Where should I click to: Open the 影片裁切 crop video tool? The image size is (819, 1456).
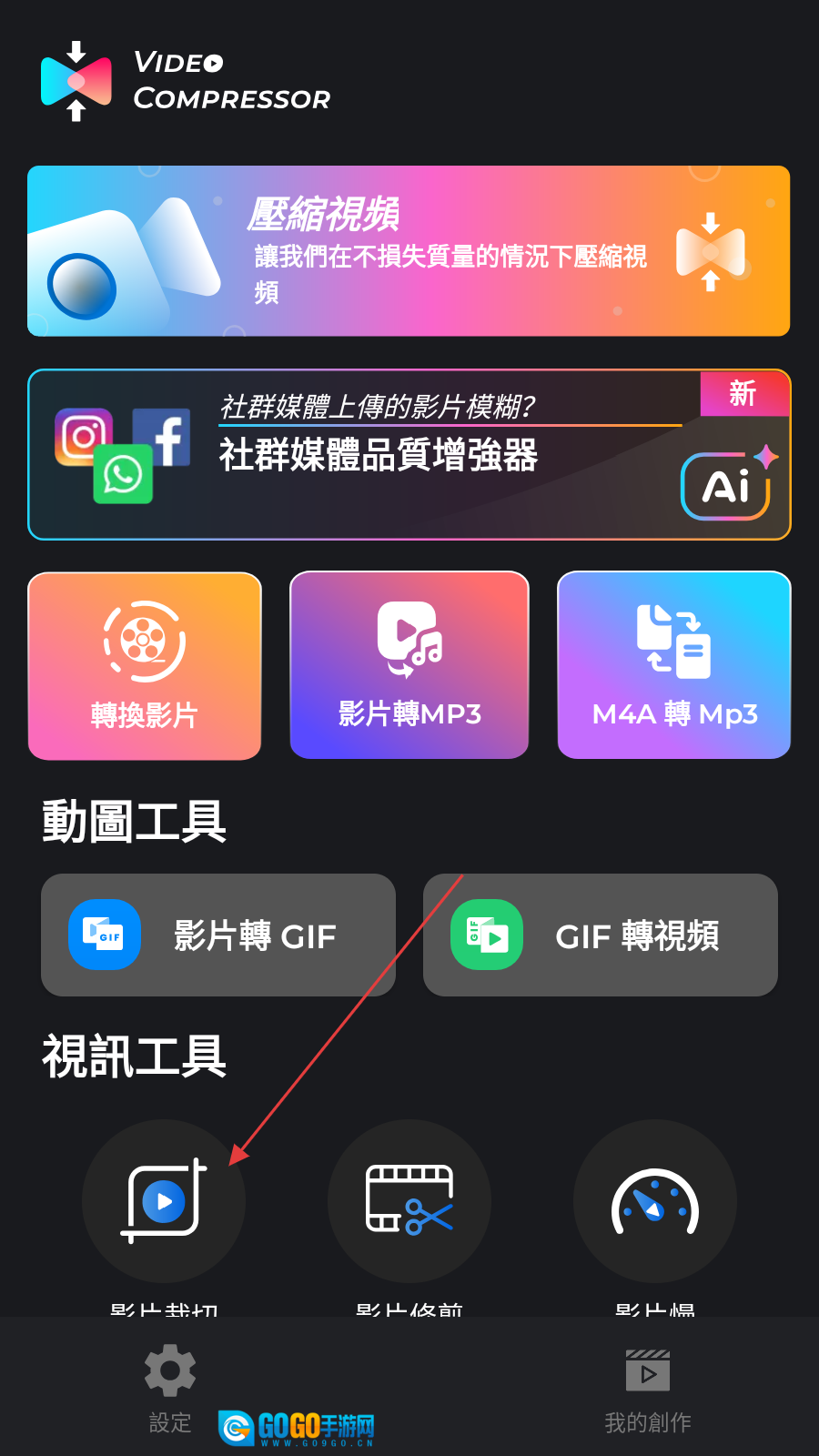(164, 1201)
